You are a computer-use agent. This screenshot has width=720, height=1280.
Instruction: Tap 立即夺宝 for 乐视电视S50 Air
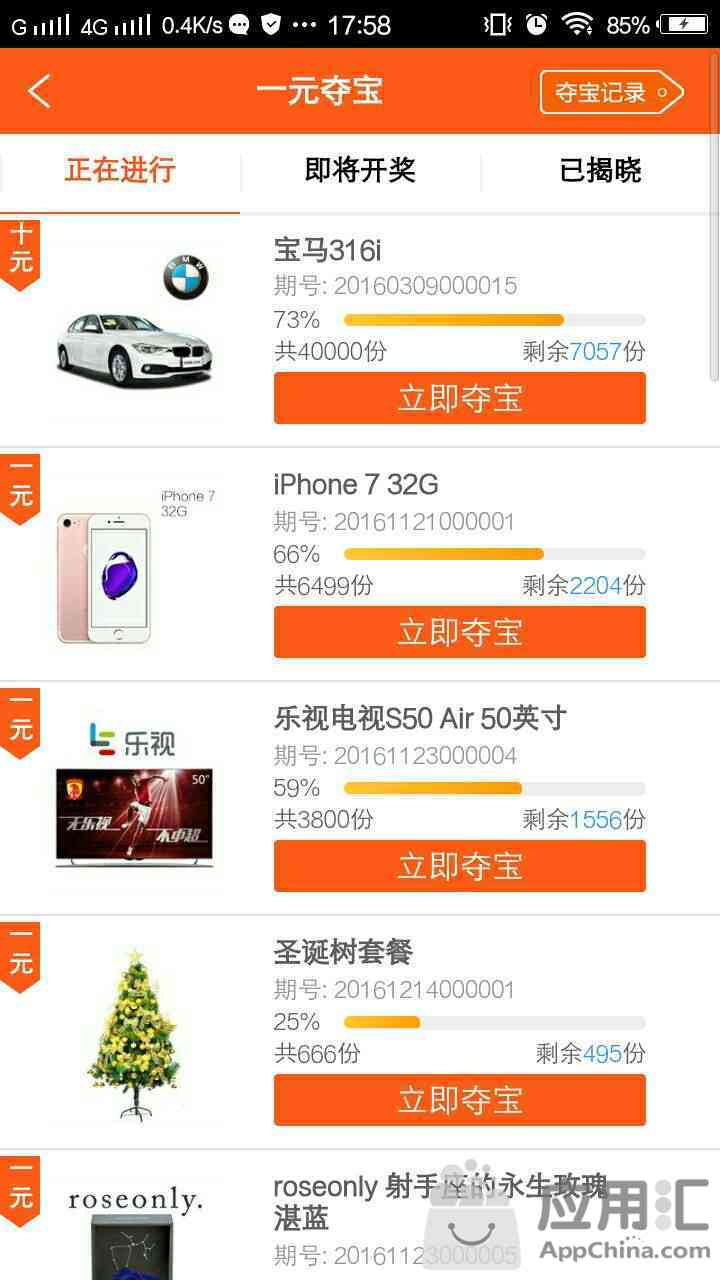[x=459, y=866]
